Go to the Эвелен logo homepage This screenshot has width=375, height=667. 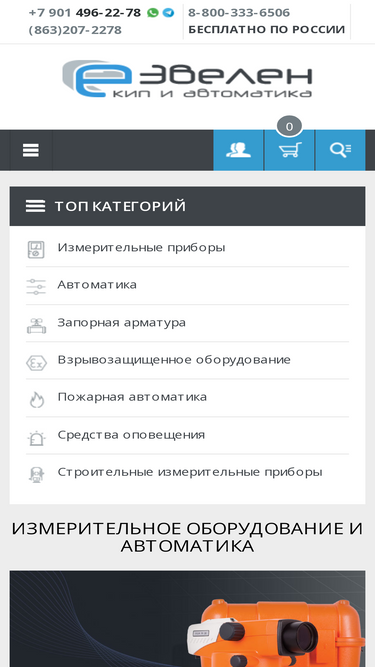point(188,79)
